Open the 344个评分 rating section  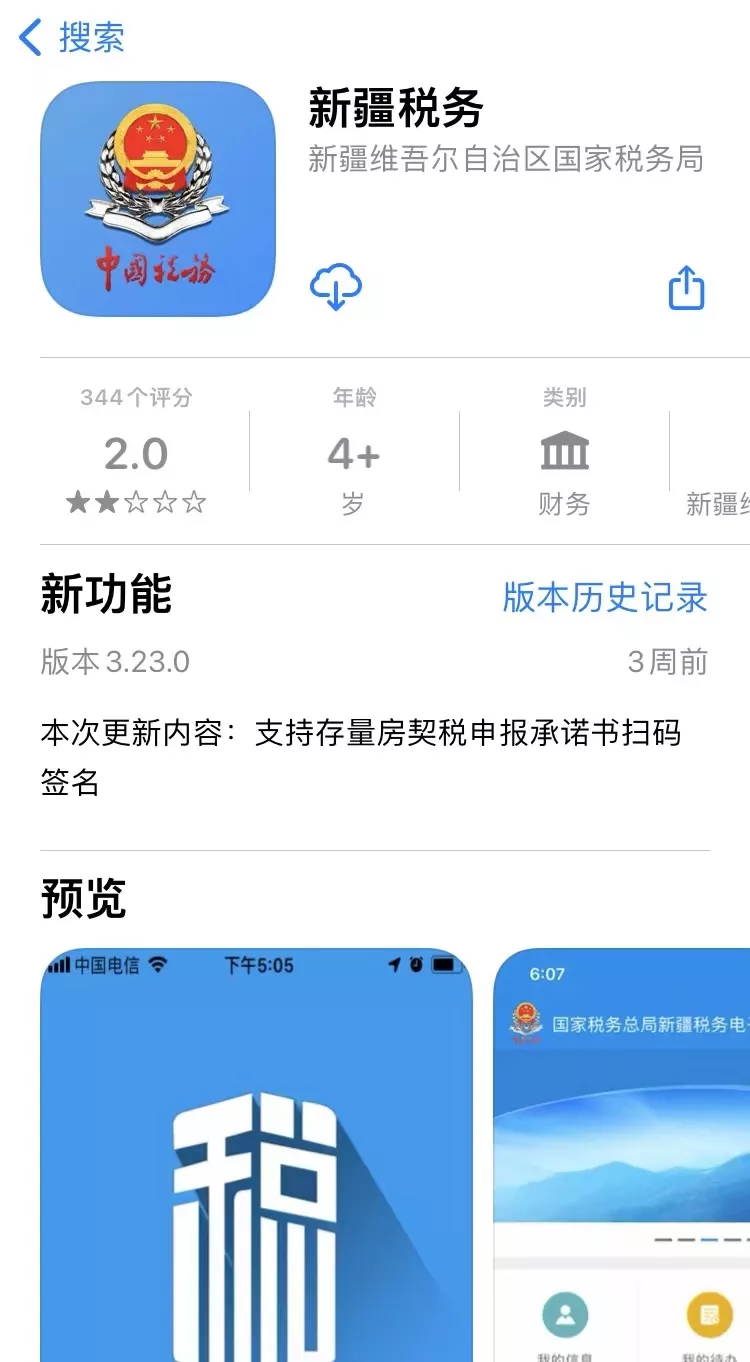136,451
